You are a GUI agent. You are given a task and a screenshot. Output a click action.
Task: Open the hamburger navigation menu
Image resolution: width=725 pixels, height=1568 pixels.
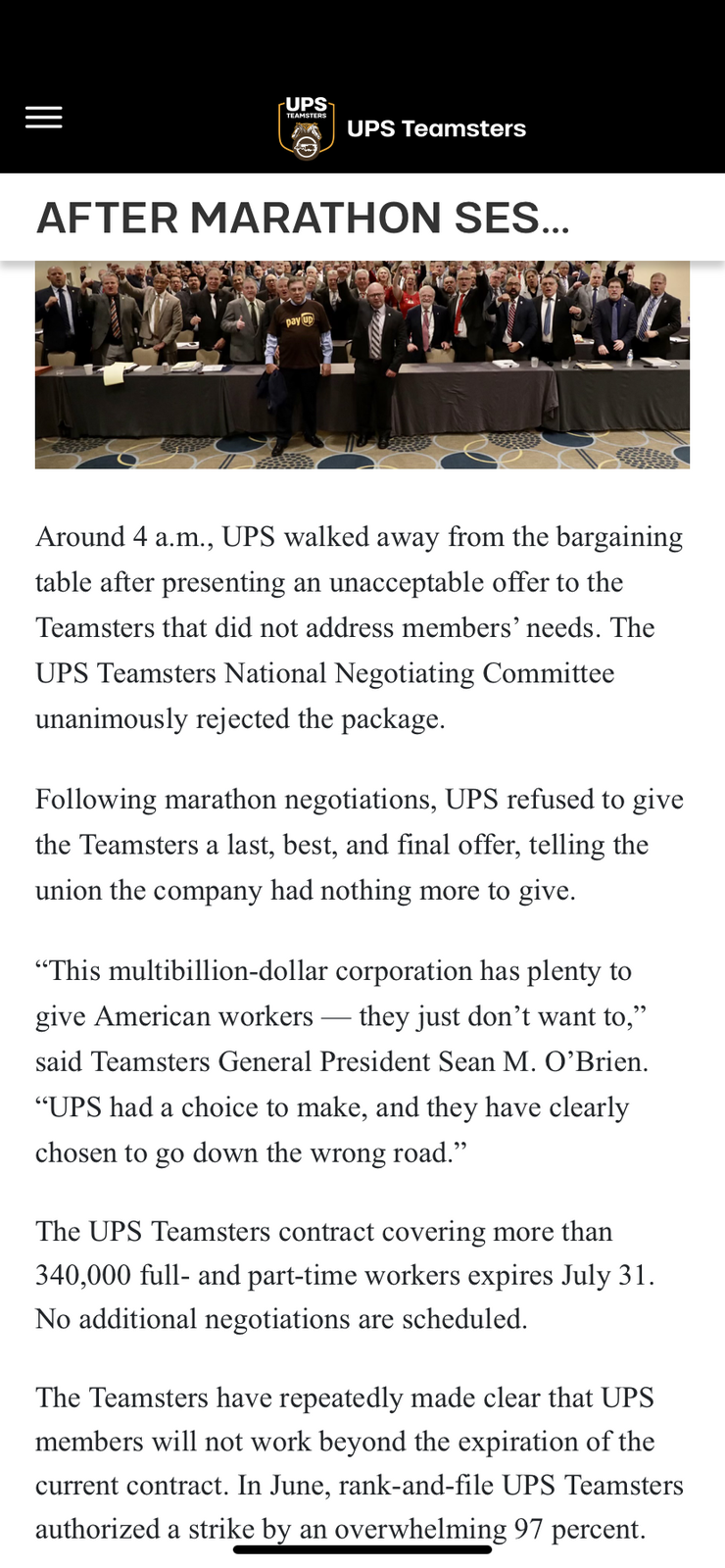click(43, 118)
